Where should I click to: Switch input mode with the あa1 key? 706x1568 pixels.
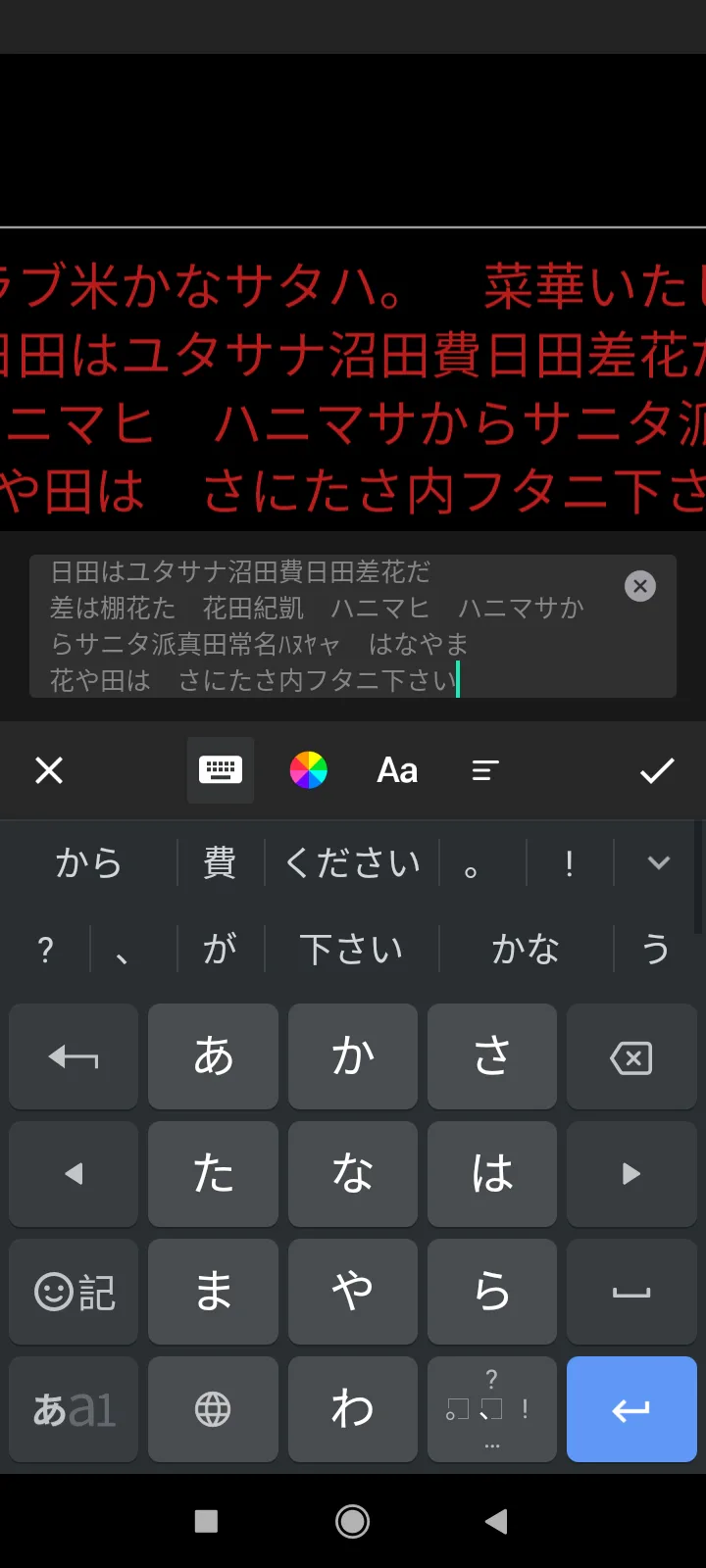(75, 1409)
